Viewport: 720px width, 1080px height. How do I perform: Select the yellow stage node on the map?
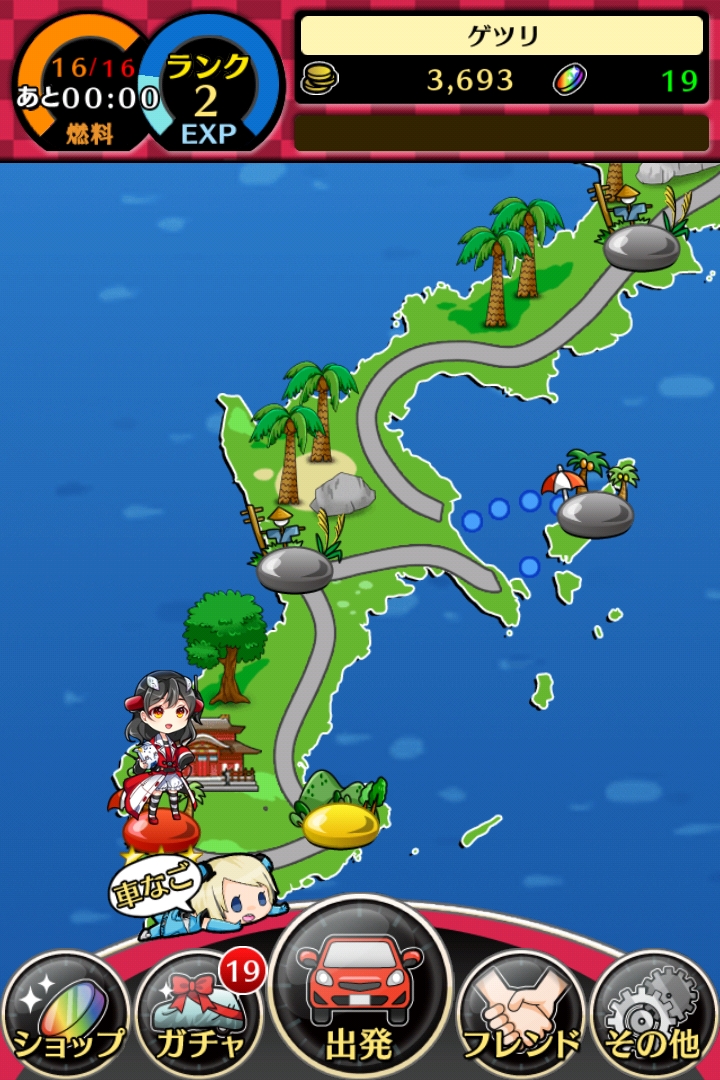pyautogui.click(x=341, y=826)
